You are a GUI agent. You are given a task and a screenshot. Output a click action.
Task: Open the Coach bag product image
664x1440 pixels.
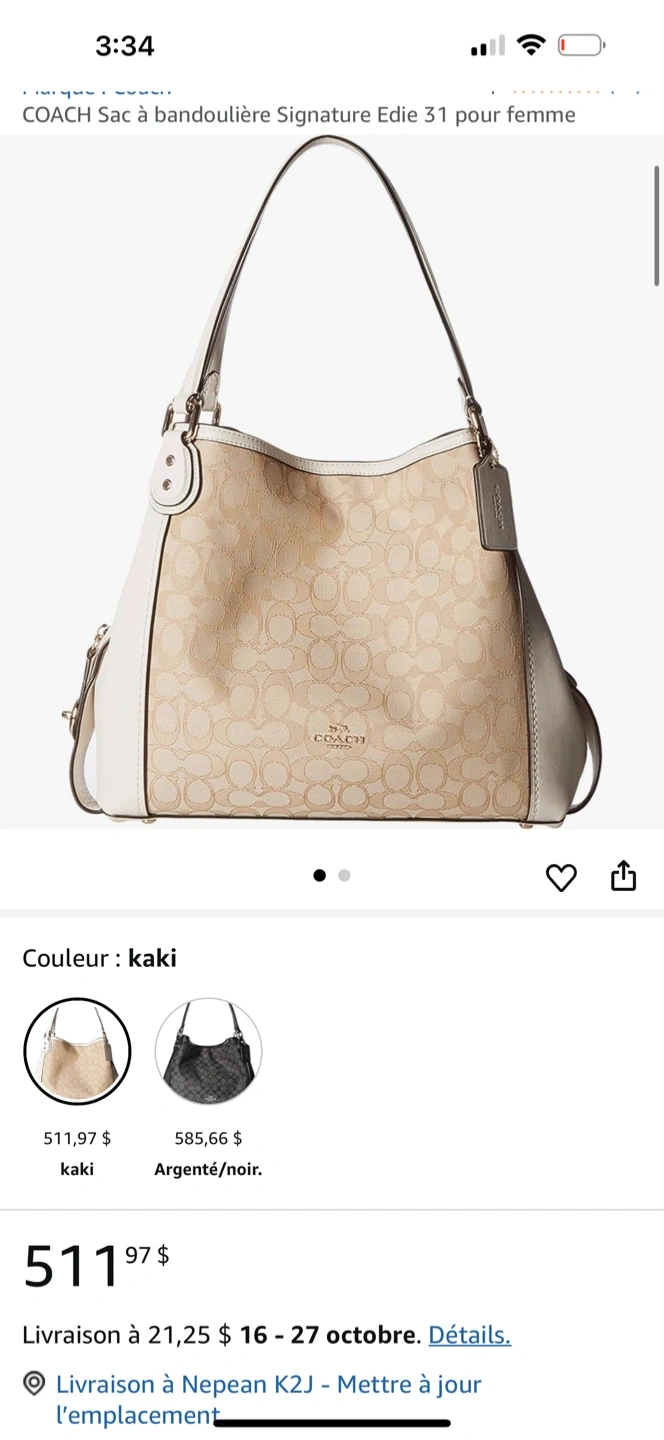click(x=332, y=482)
